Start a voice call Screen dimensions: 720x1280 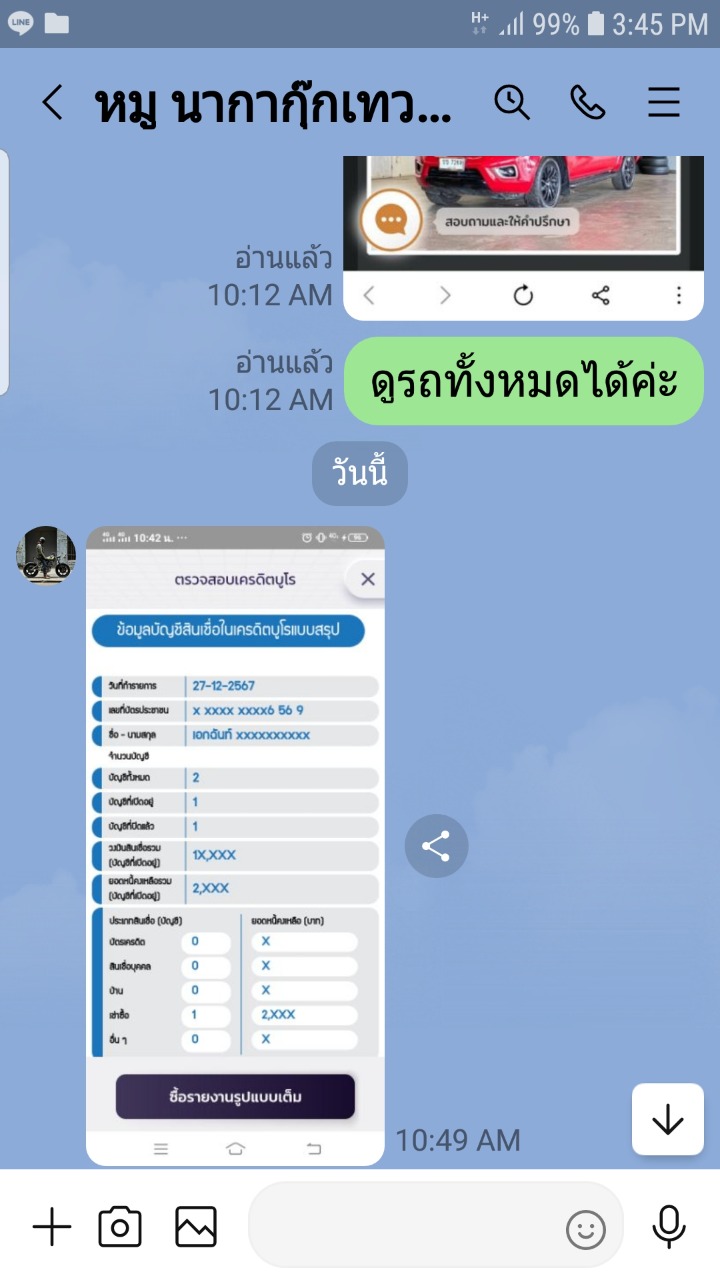[587, 102]
